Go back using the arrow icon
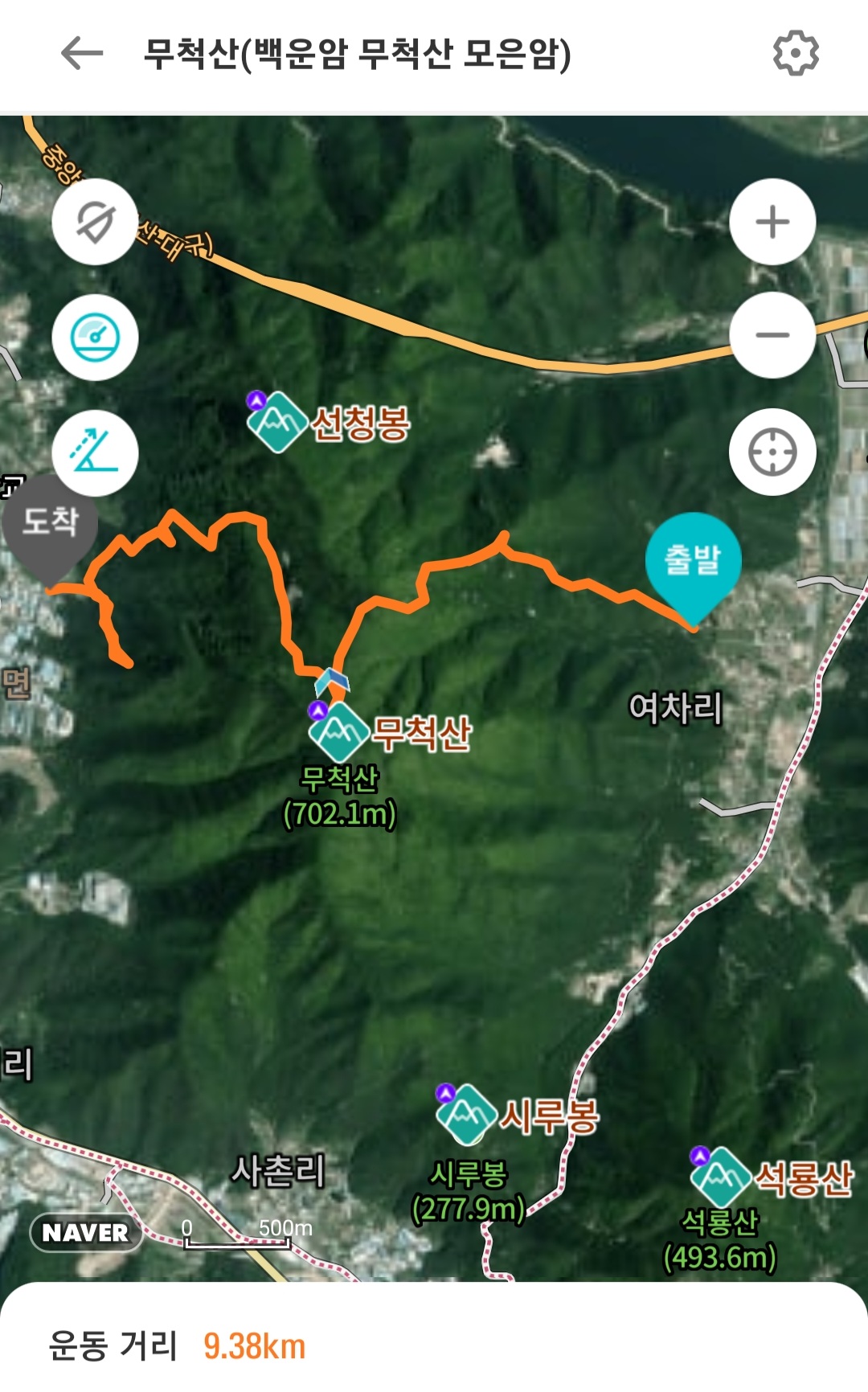This screenshot has width=868, height=1392. coord(82,54)
